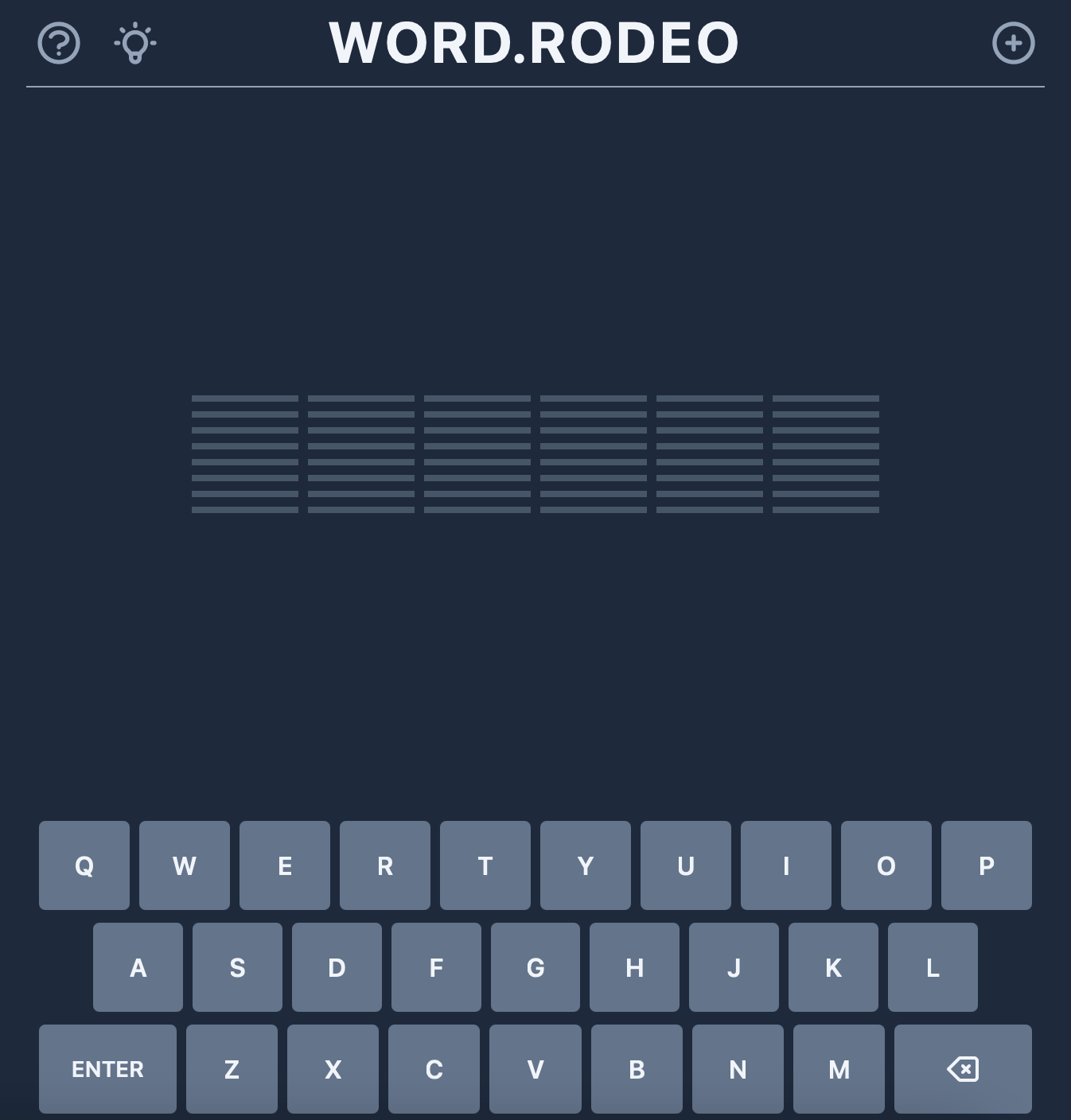This screenshot has height=1120, width=1071.
Task: Enter the letter S
Action: pos(237,967)
